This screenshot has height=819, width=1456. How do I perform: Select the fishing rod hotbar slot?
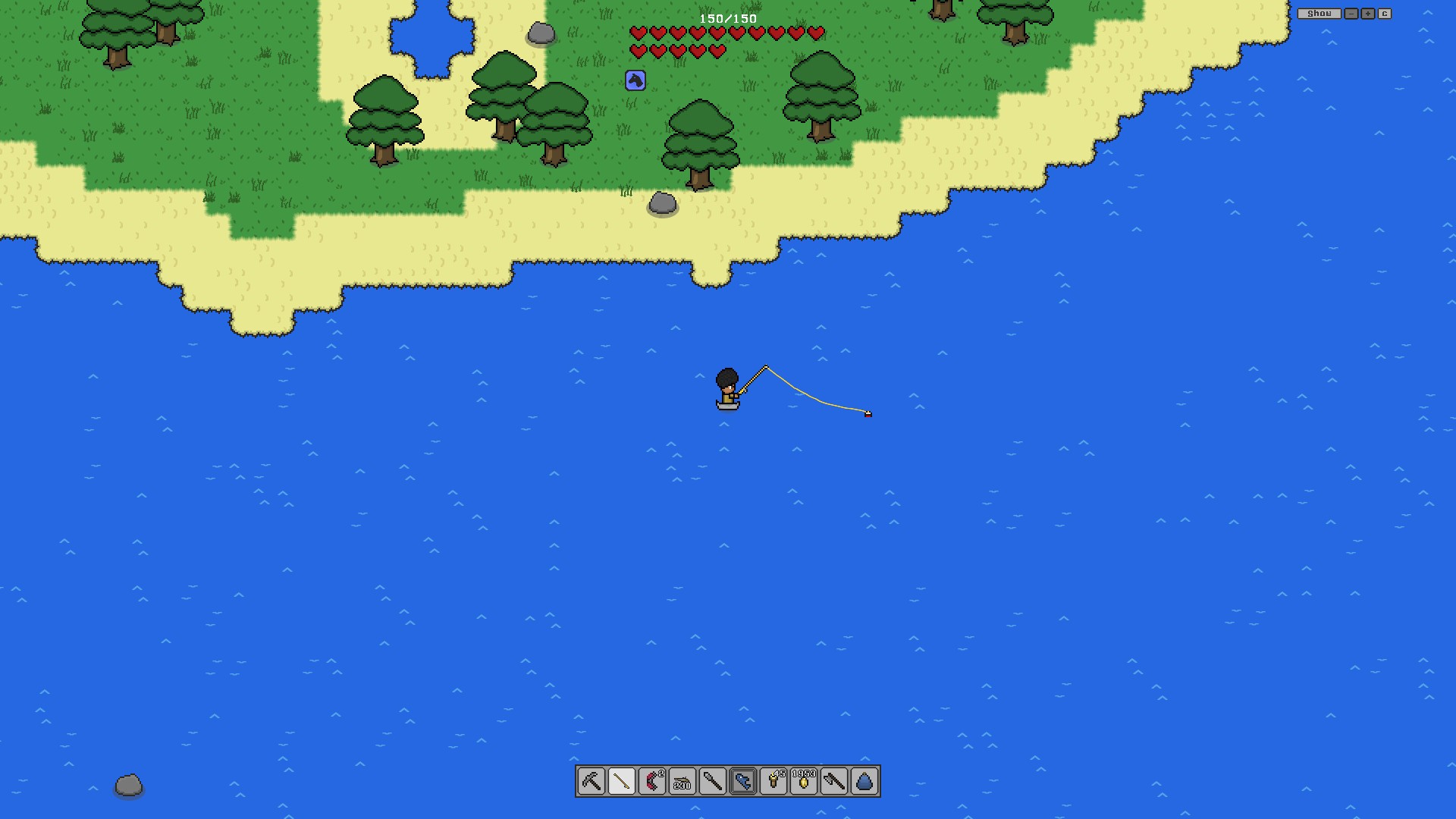point(622,781)
